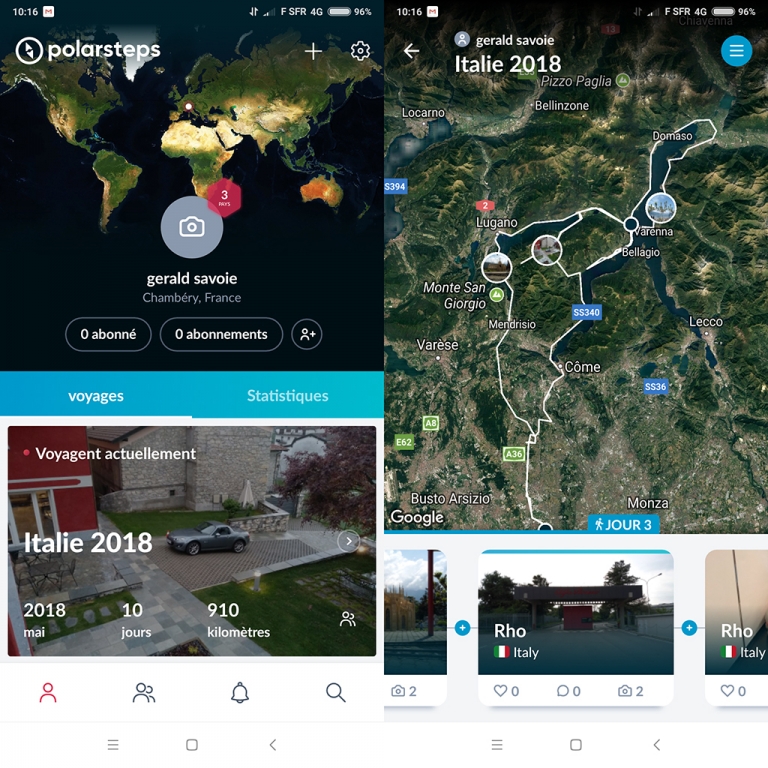Open search from the bottom navigation
This screenshot has width=768, height=768.
click(x=336, y=692)
